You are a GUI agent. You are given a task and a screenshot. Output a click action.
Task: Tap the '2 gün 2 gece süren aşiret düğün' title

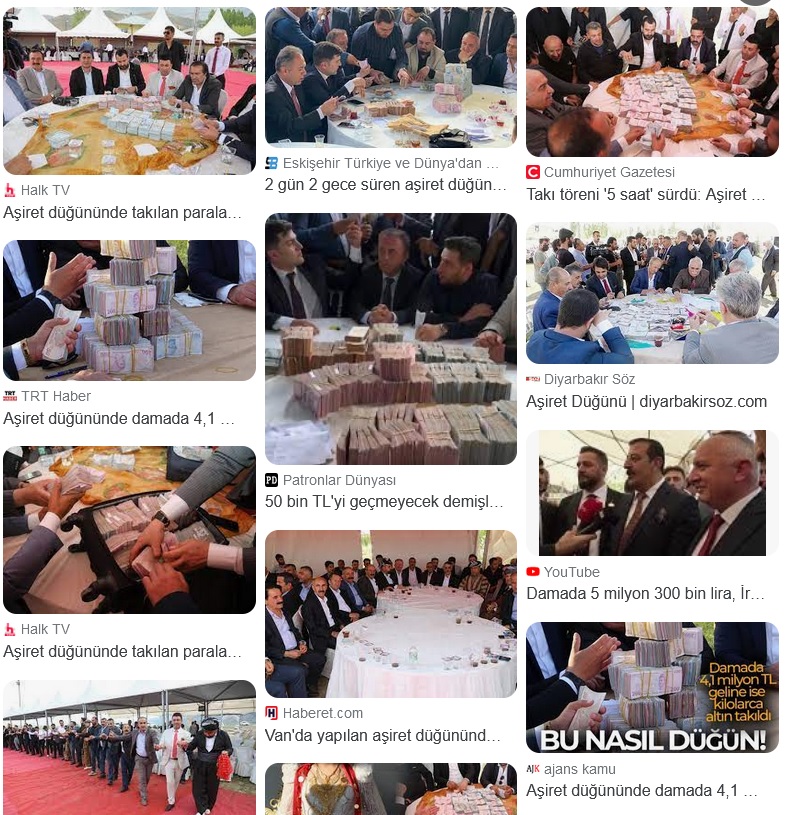pos(386,185)
